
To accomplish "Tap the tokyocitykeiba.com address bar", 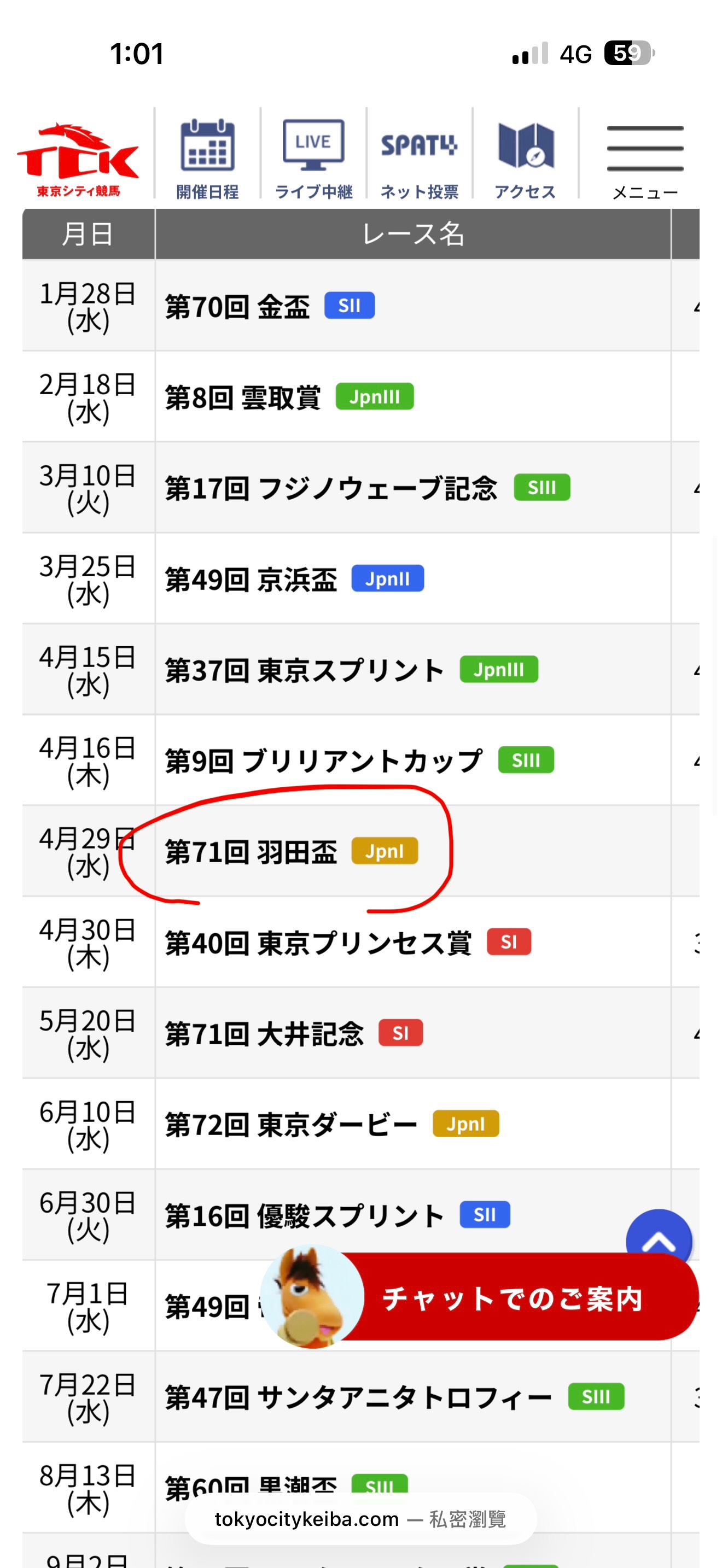I will 360,1519.
